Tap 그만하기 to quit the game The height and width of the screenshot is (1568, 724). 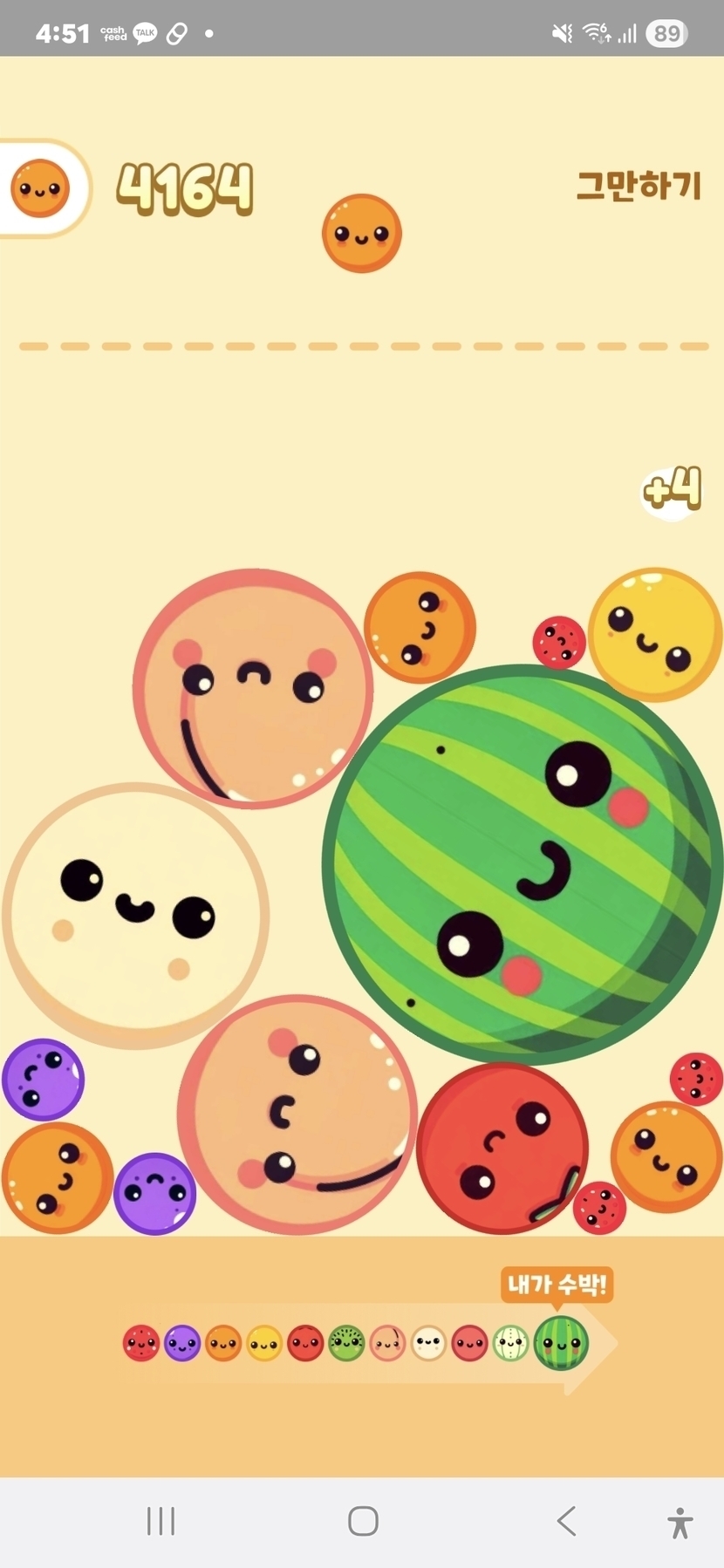[x=639, y=186]
